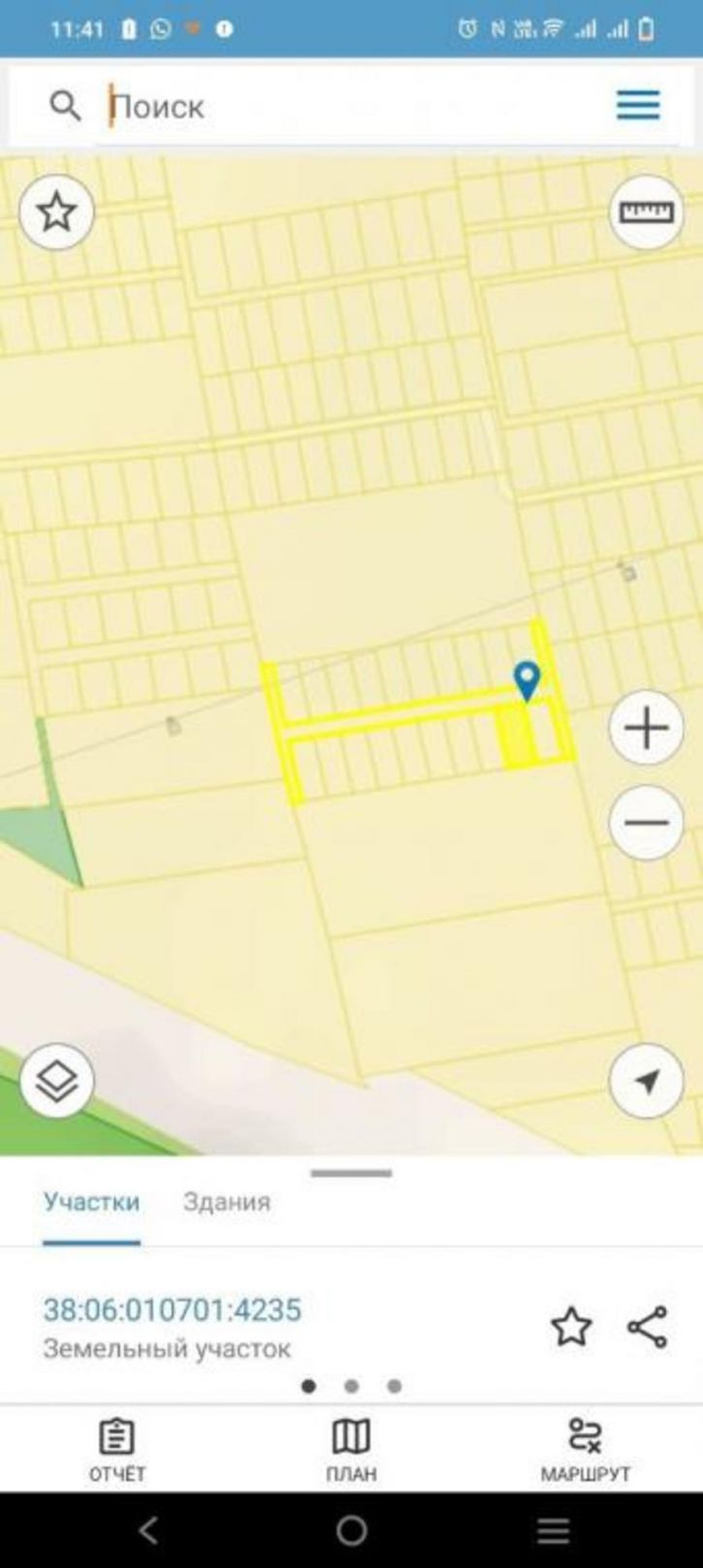This screenshot has width=703, height=1568.
Task: Go back with system back button
Action: (x=148, y=1531)
